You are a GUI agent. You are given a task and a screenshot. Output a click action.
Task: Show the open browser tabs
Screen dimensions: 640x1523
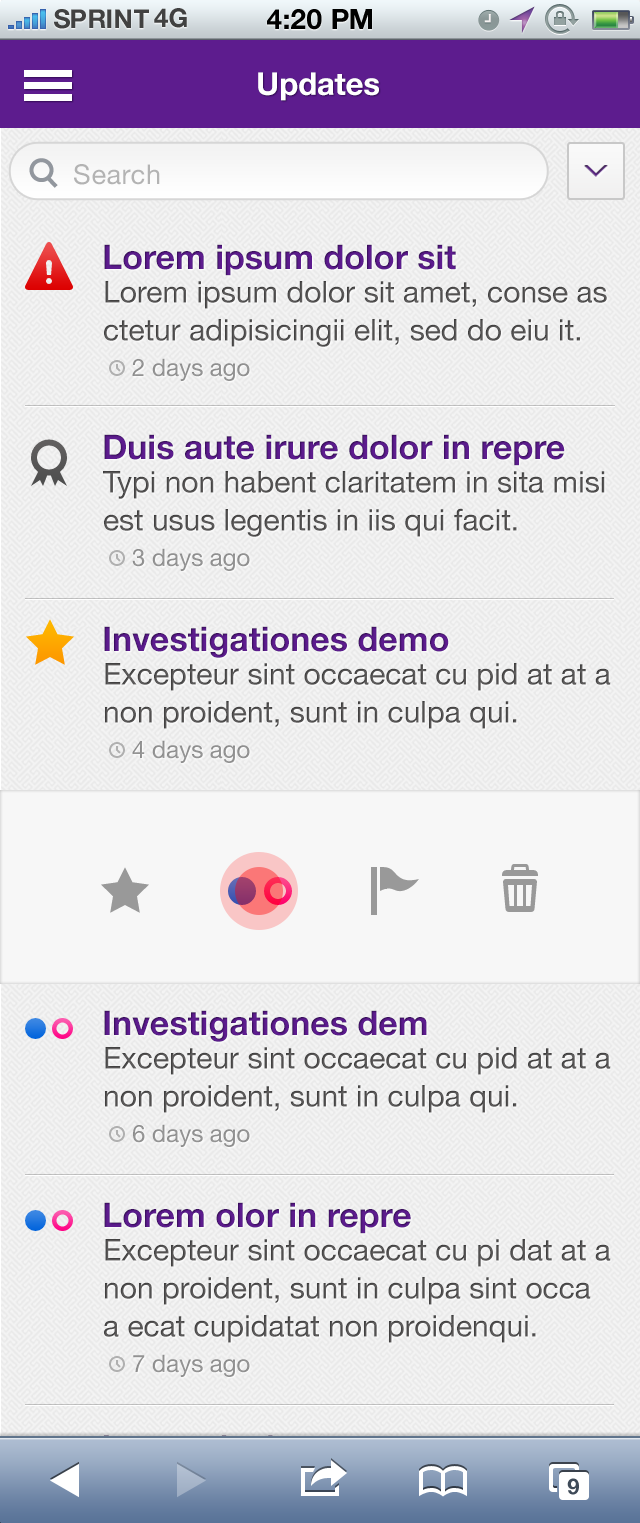568,1481
